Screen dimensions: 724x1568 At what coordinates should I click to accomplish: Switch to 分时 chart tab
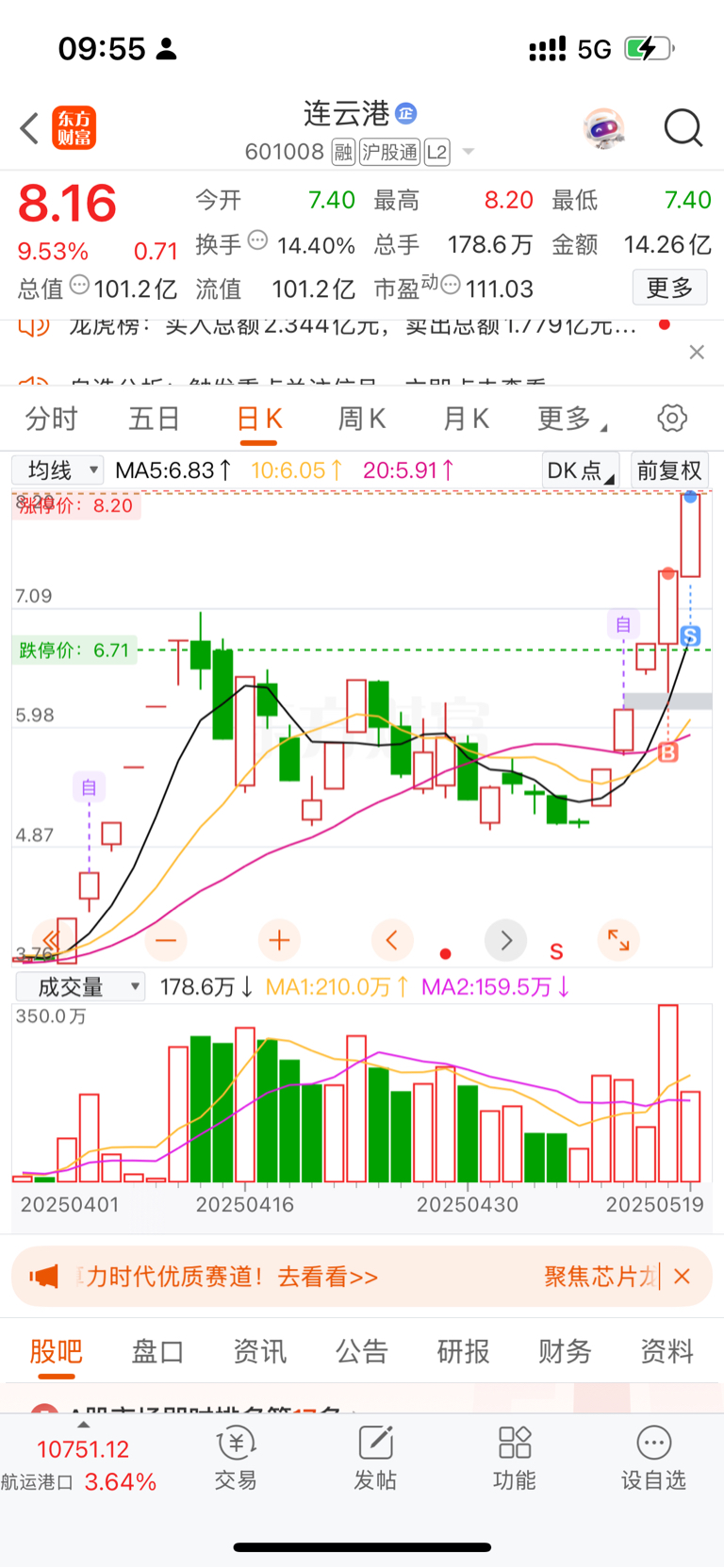point(52,419)
